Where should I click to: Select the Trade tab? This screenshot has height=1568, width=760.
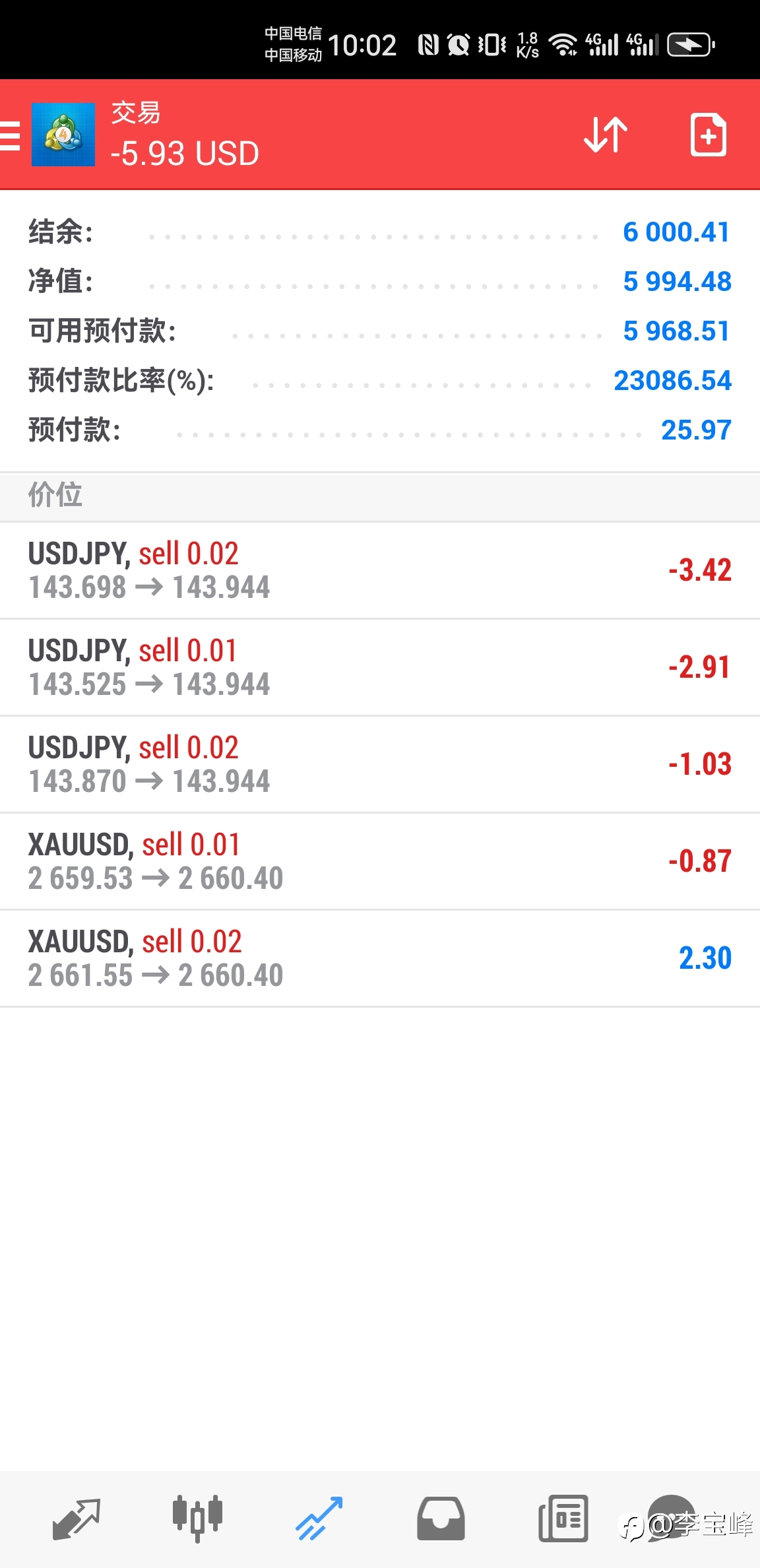[319, 1519]
